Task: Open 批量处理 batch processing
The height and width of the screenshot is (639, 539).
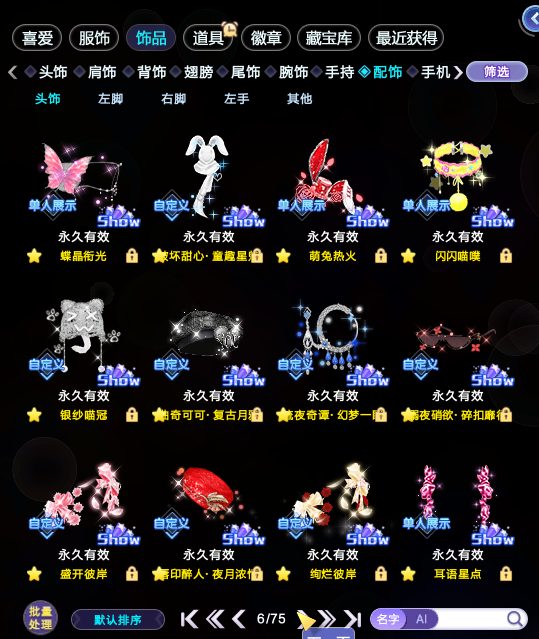Action: pos(40,618)
